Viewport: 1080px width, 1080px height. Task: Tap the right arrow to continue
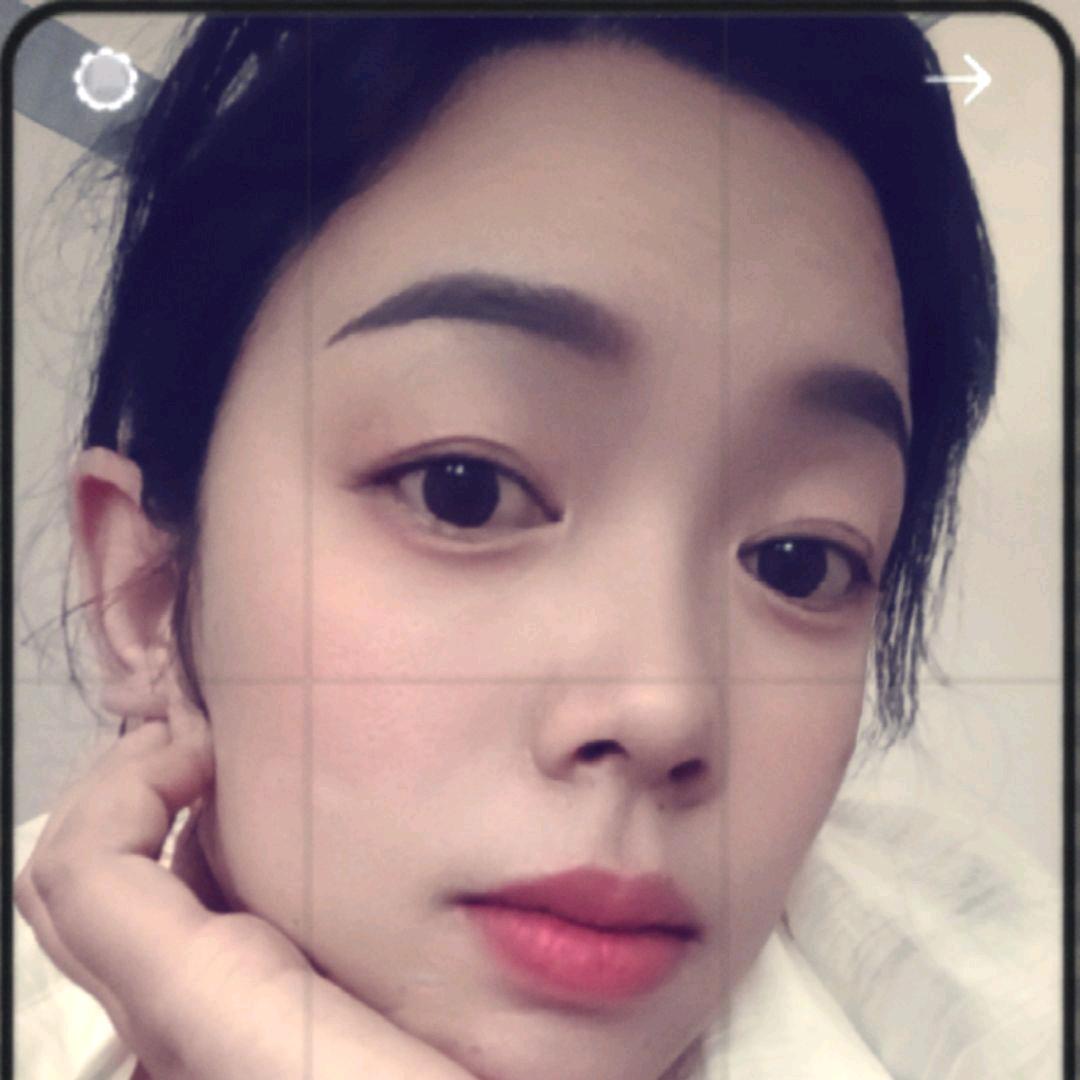958,79
